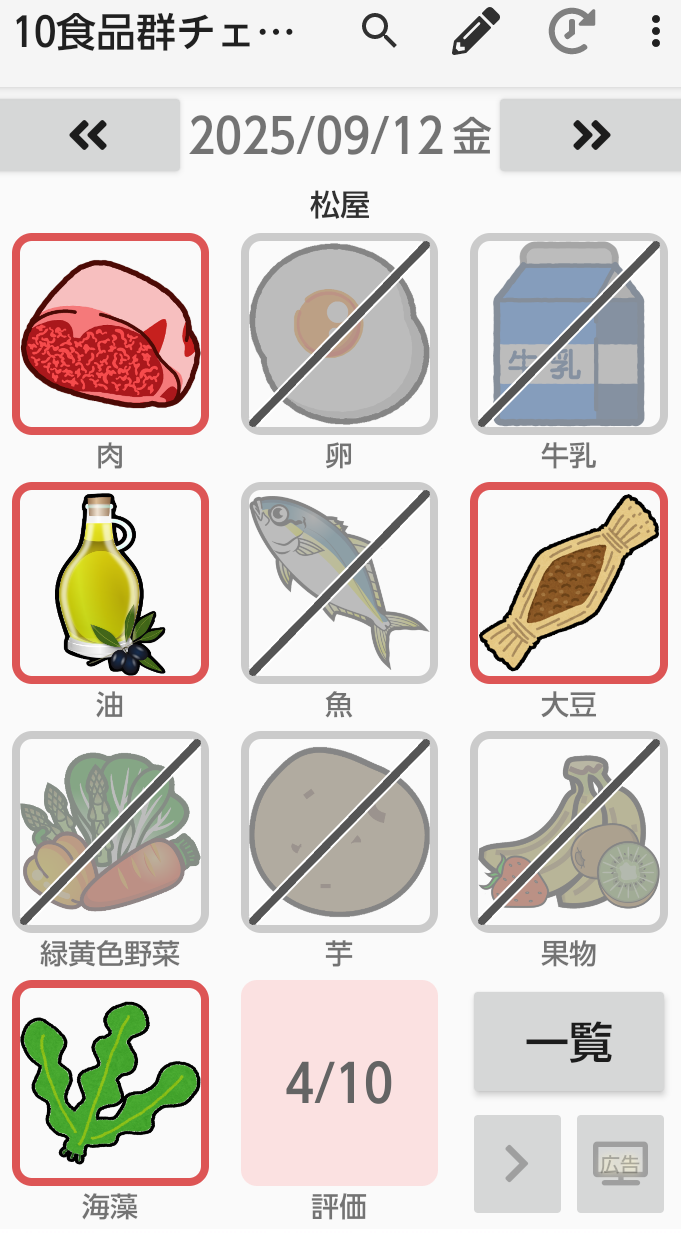
Task: Open the 一覧 list view
Action: (x=568, y=1041)
